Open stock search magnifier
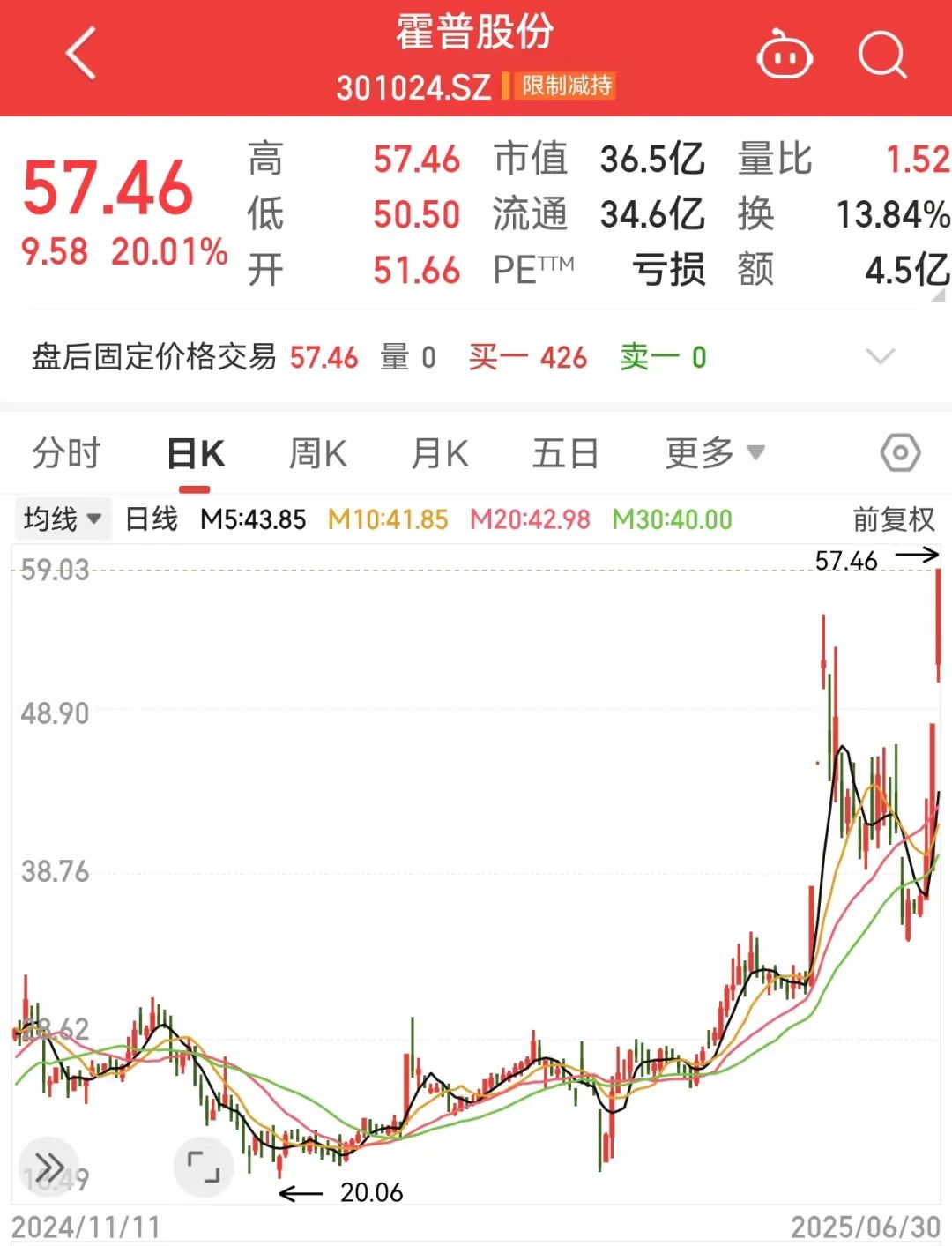The width and height of the screenshot is (952, 1246). pos(881,56)
